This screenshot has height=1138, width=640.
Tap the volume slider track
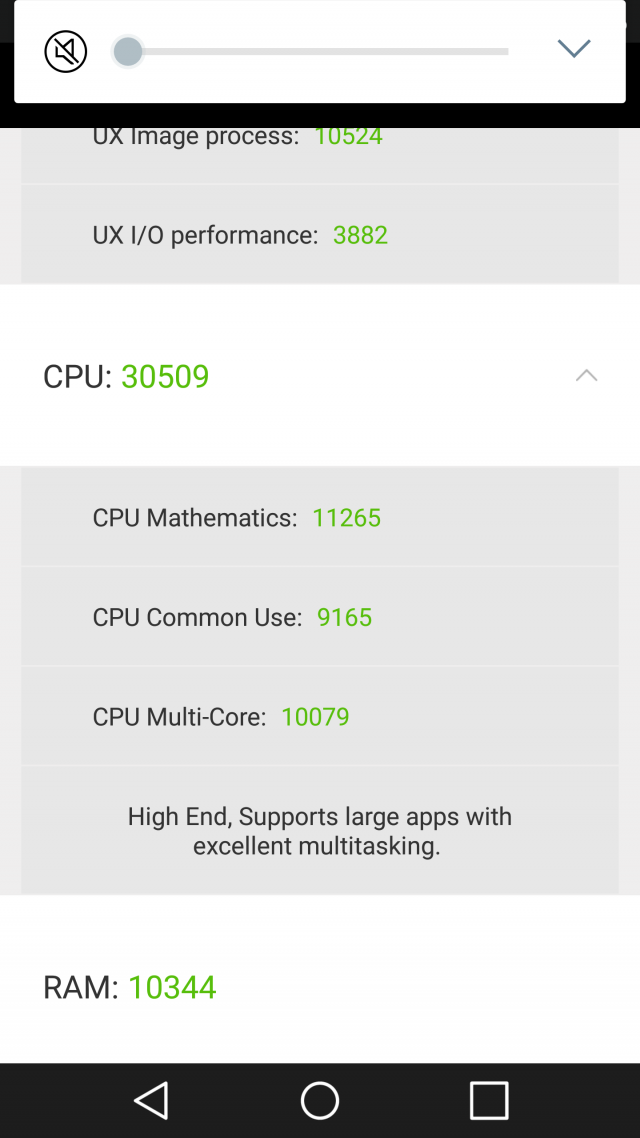320,52
